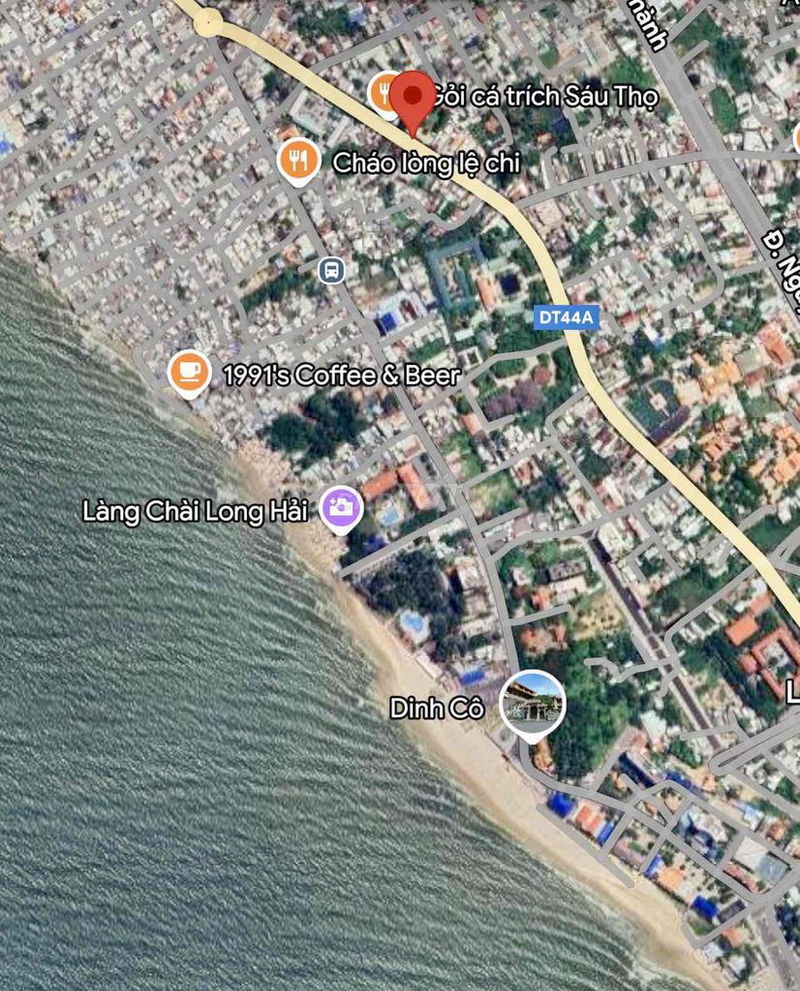The image size is (800, 991).
Task: Tap the Cháo lòng lệ chi restaurant marker
Action: pos(298,160)
